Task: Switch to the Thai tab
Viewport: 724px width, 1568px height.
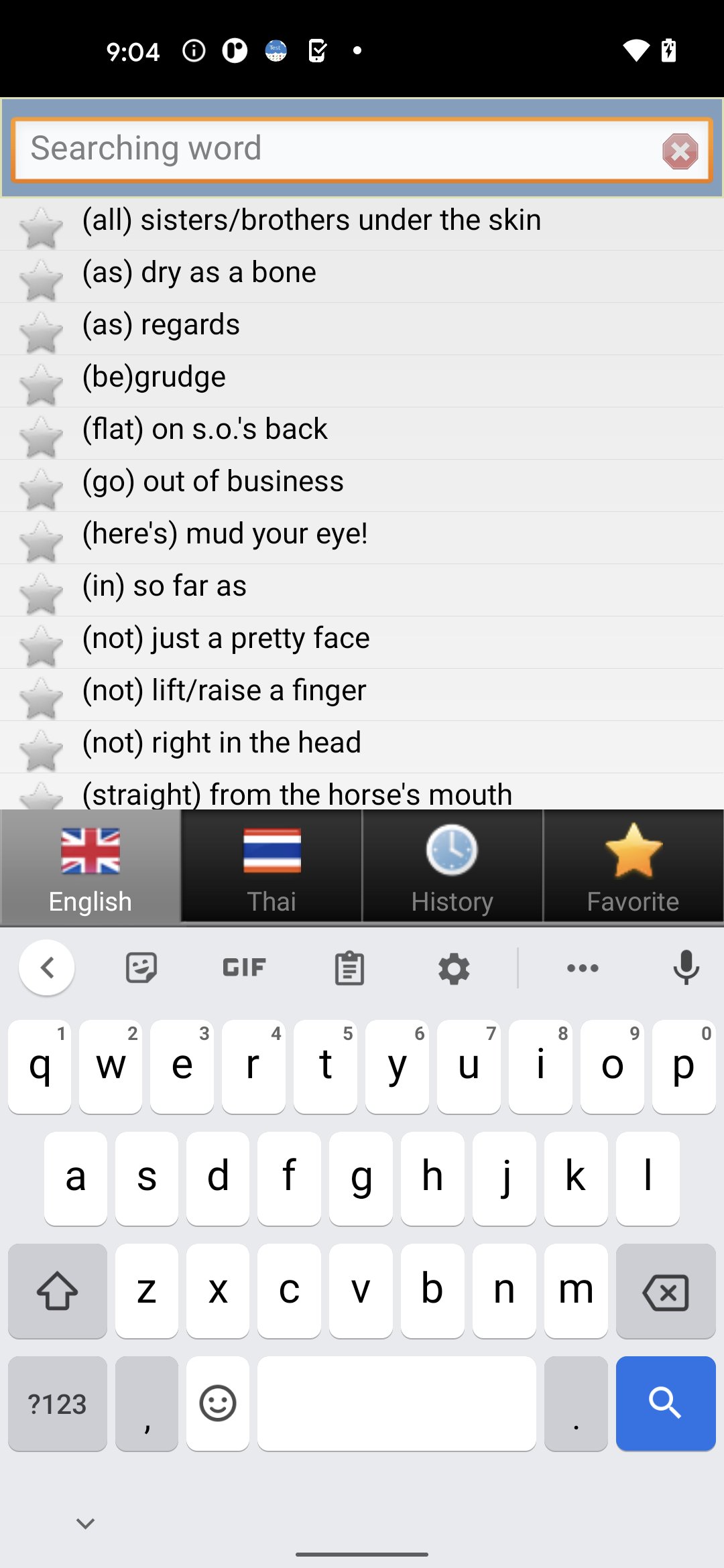Action: tap(271, 867)
